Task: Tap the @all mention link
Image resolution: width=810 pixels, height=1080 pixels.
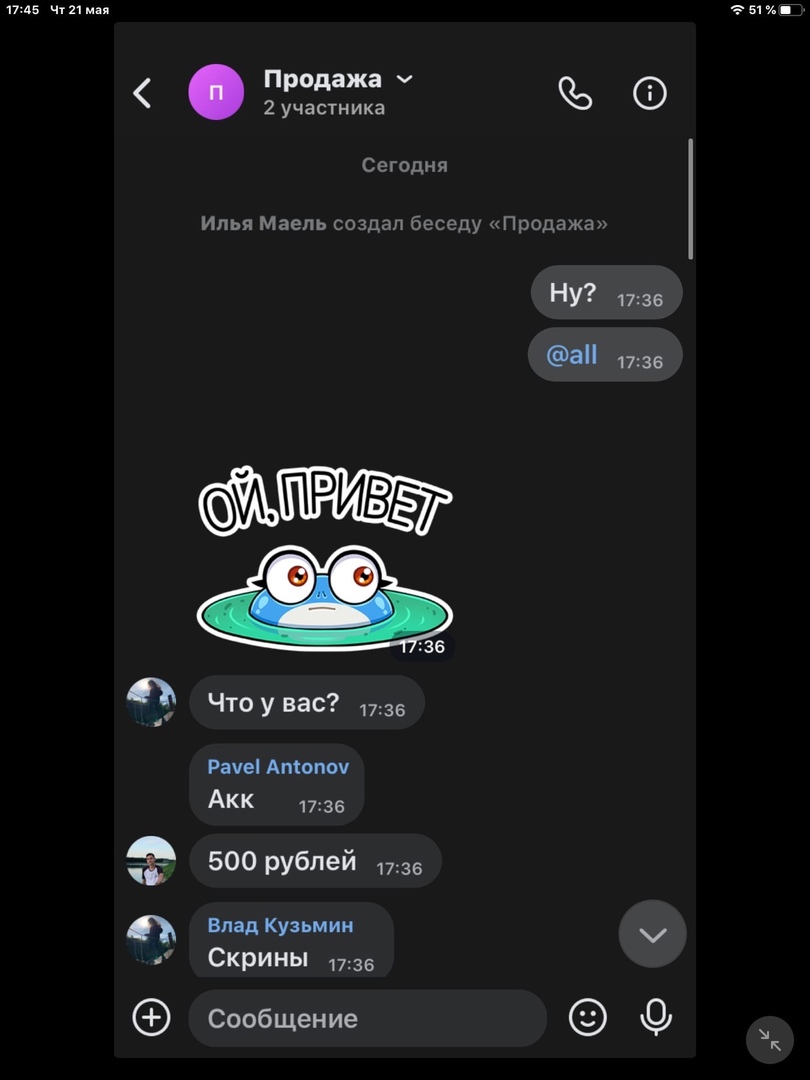Action: 572,354
